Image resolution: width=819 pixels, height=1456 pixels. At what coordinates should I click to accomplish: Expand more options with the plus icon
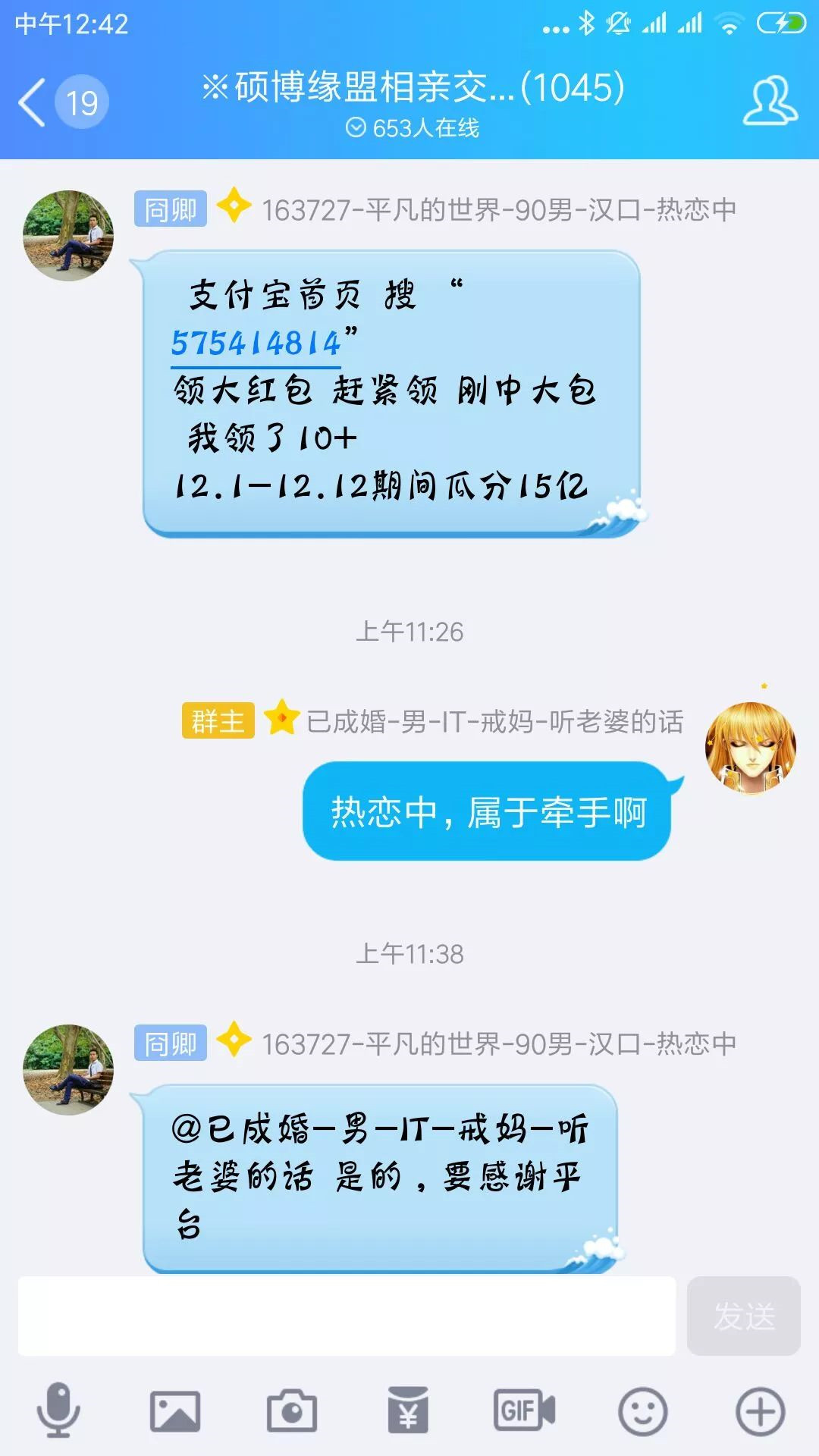pos(760,1410)
